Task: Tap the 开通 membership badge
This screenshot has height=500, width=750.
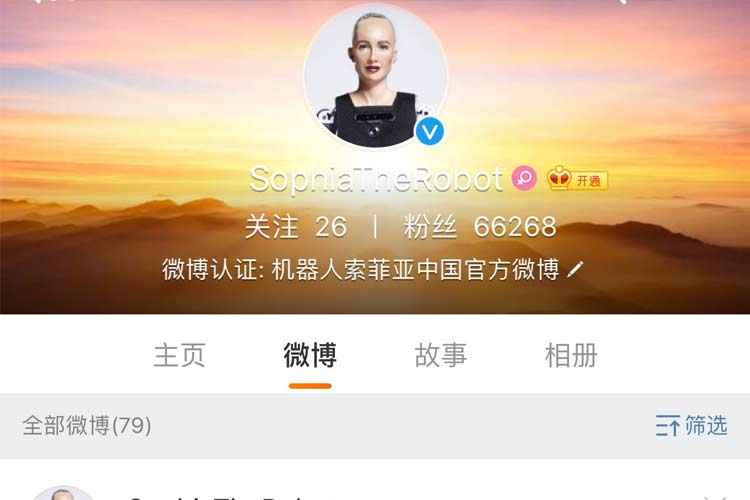Action: click(578, 180)
